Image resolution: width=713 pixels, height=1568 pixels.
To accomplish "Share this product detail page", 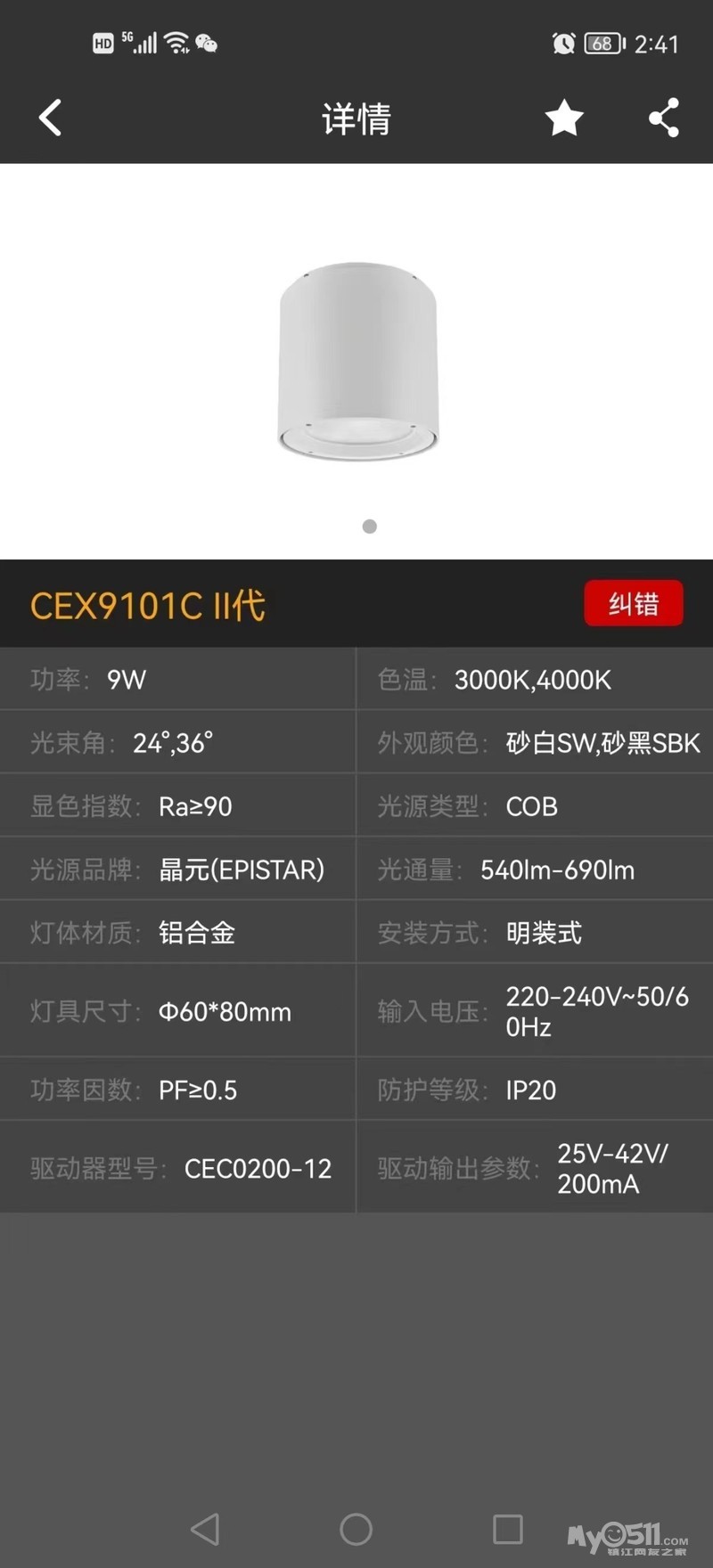I will [x=664, y=118].
